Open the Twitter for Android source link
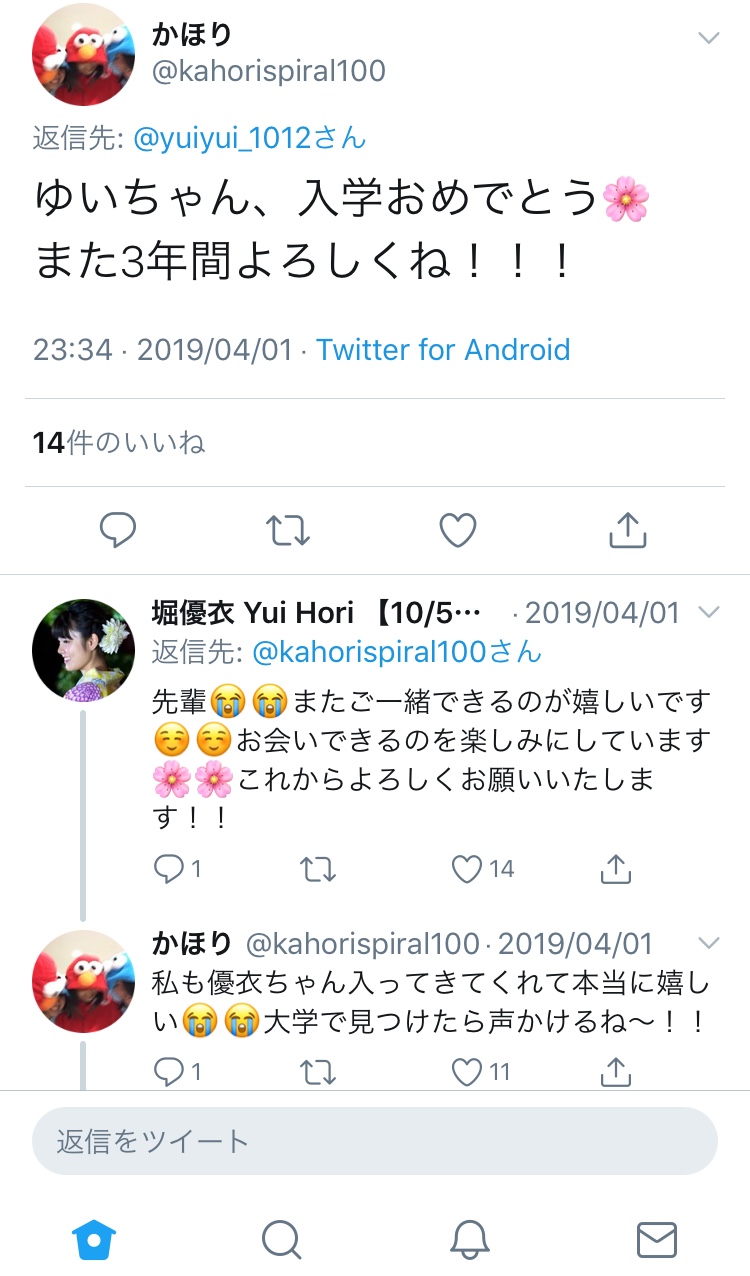Screen dimensions: 750x1276 (x=443, y=350)
